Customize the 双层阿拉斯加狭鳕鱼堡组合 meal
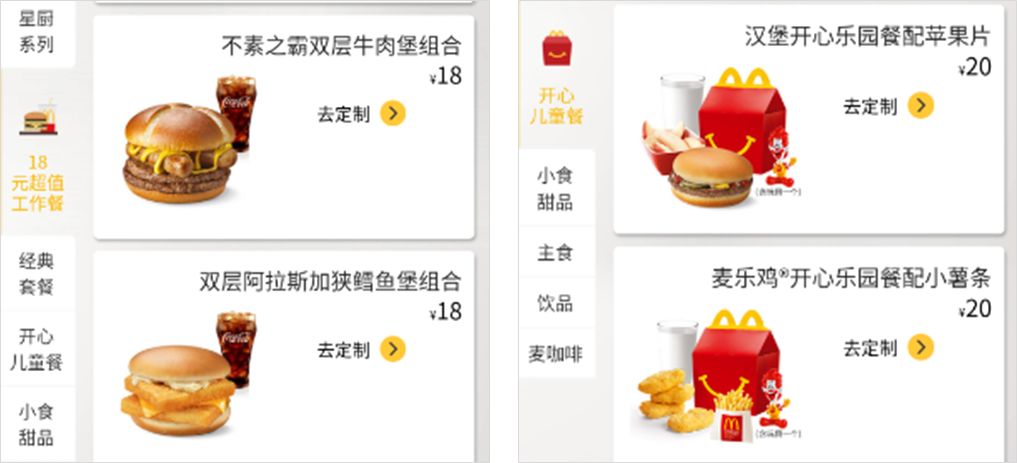This screenshot has width=1017, height=463. pos(362,350)
